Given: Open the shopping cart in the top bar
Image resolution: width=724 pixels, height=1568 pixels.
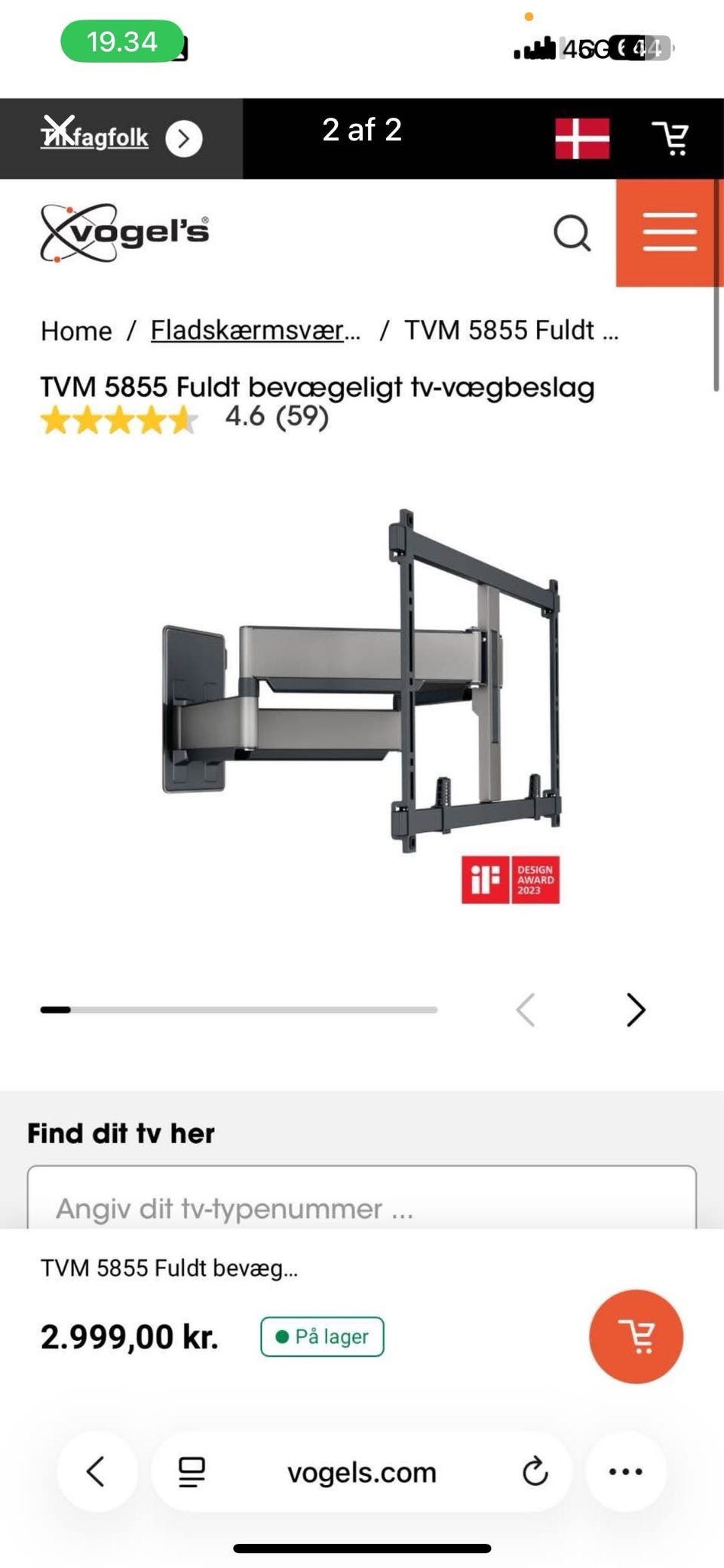Looking at the screenshot, I should [x=670, y=138].
